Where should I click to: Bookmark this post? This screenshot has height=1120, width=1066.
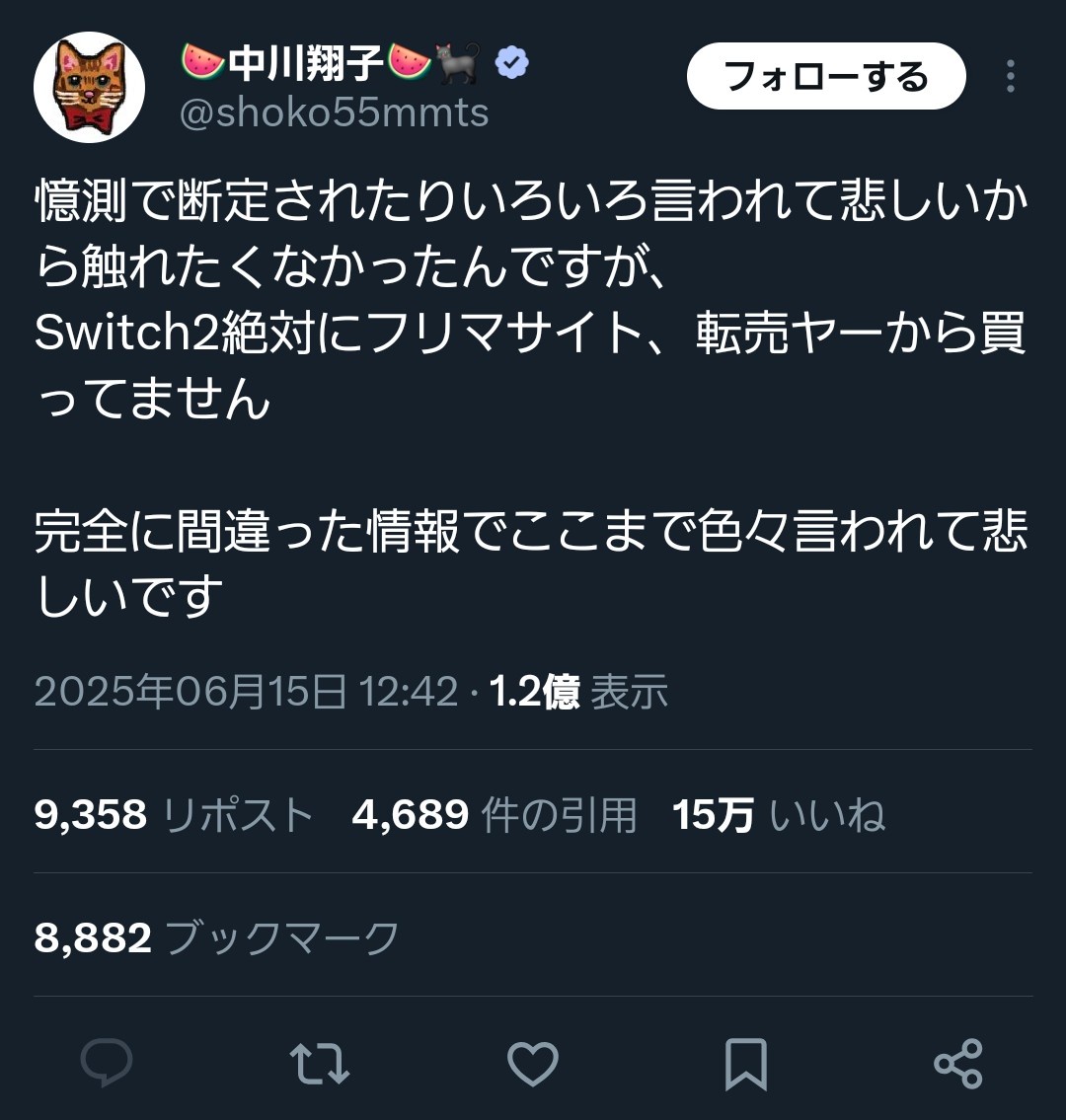coord(746,1064)
